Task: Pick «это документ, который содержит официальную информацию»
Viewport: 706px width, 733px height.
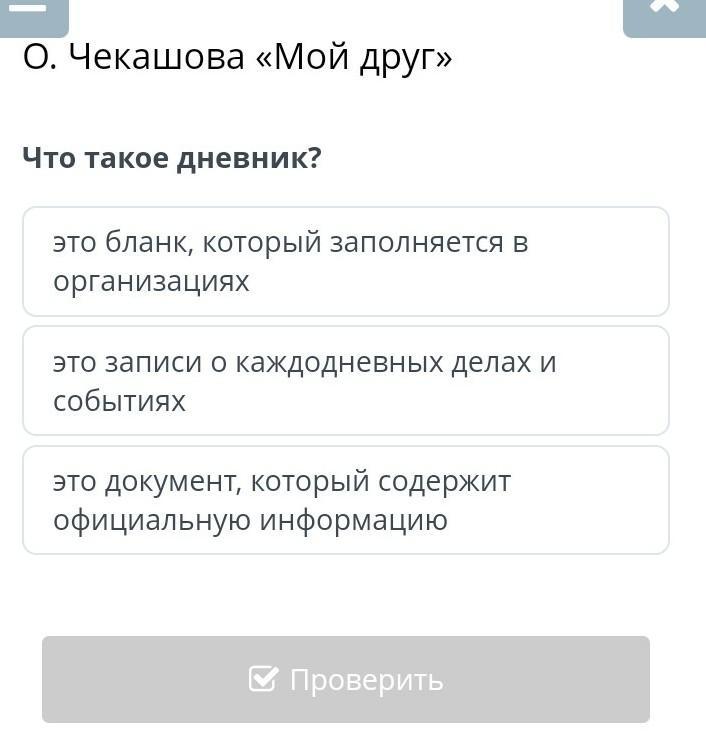Action: (345, 500)
